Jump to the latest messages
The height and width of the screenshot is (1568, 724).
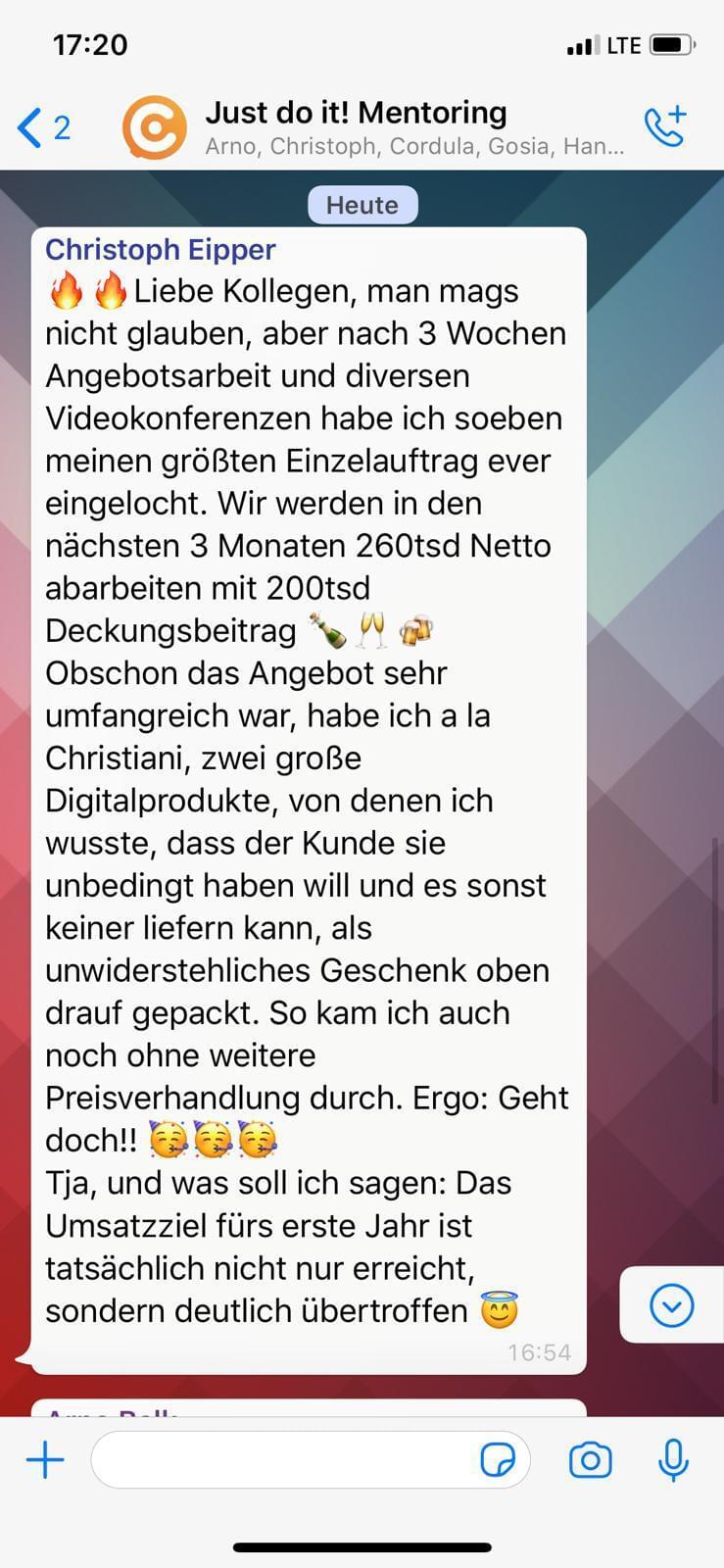pyautogui.click(x=672, y=1305)
